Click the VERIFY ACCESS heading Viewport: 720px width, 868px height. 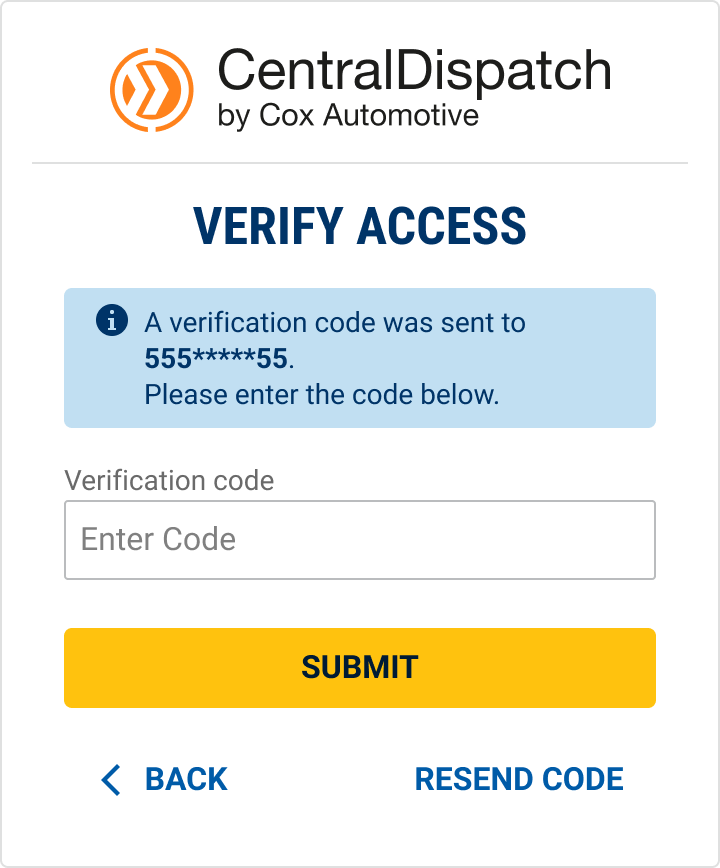[x=360, y=227]
